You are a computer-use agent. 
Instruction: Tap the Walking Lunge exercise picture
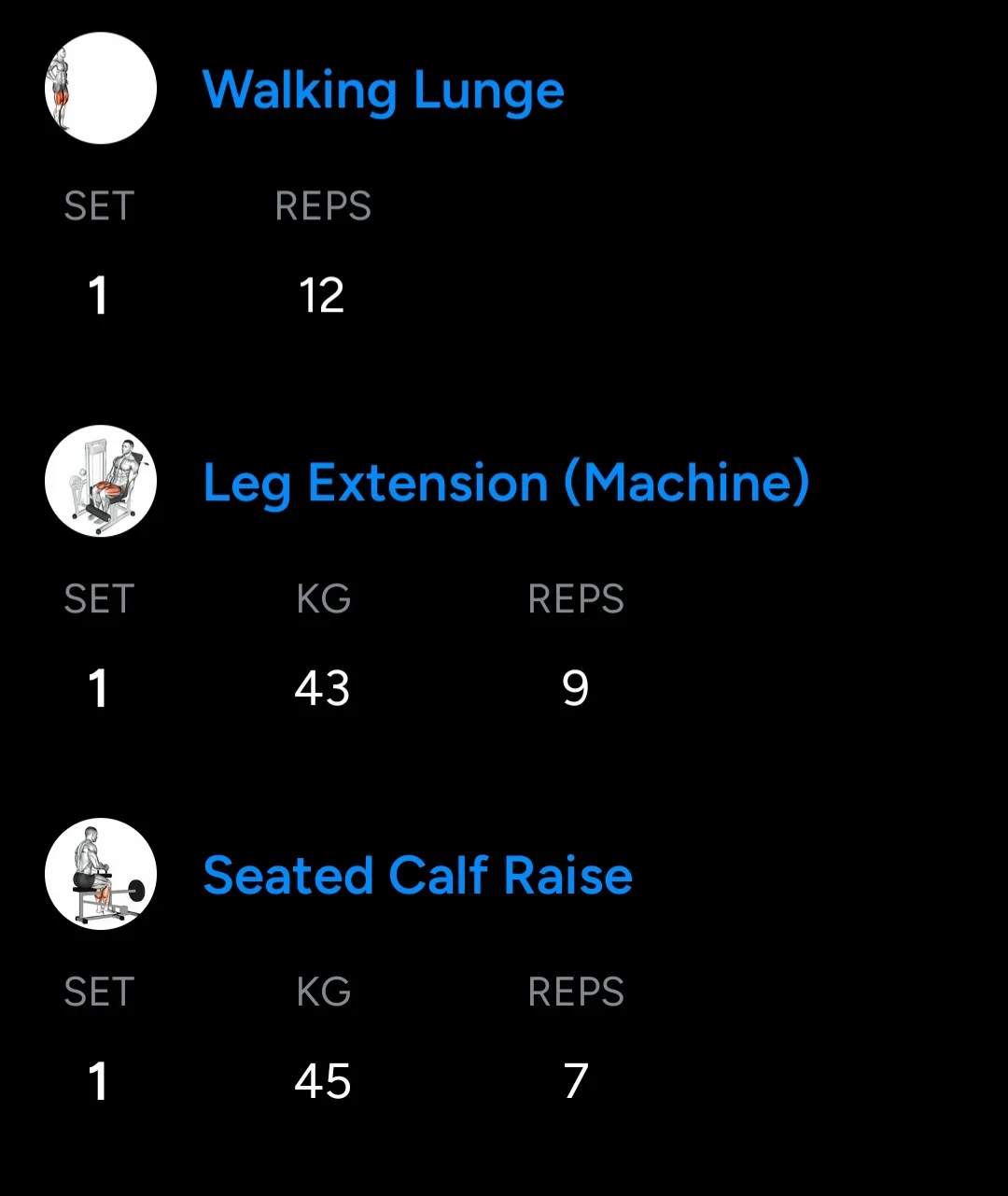click(x=101, y=89)
